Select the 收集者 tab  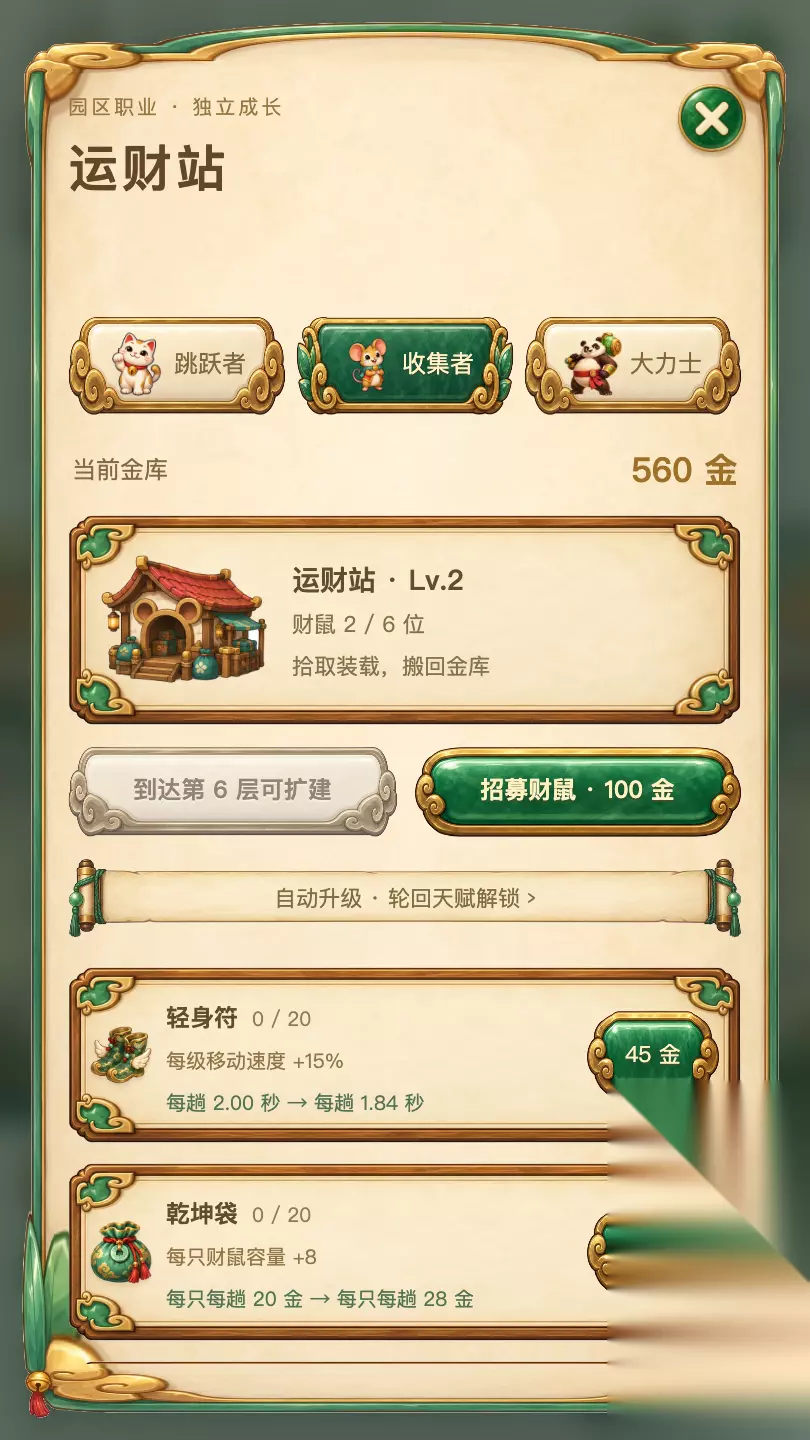[x=405, y=364]
